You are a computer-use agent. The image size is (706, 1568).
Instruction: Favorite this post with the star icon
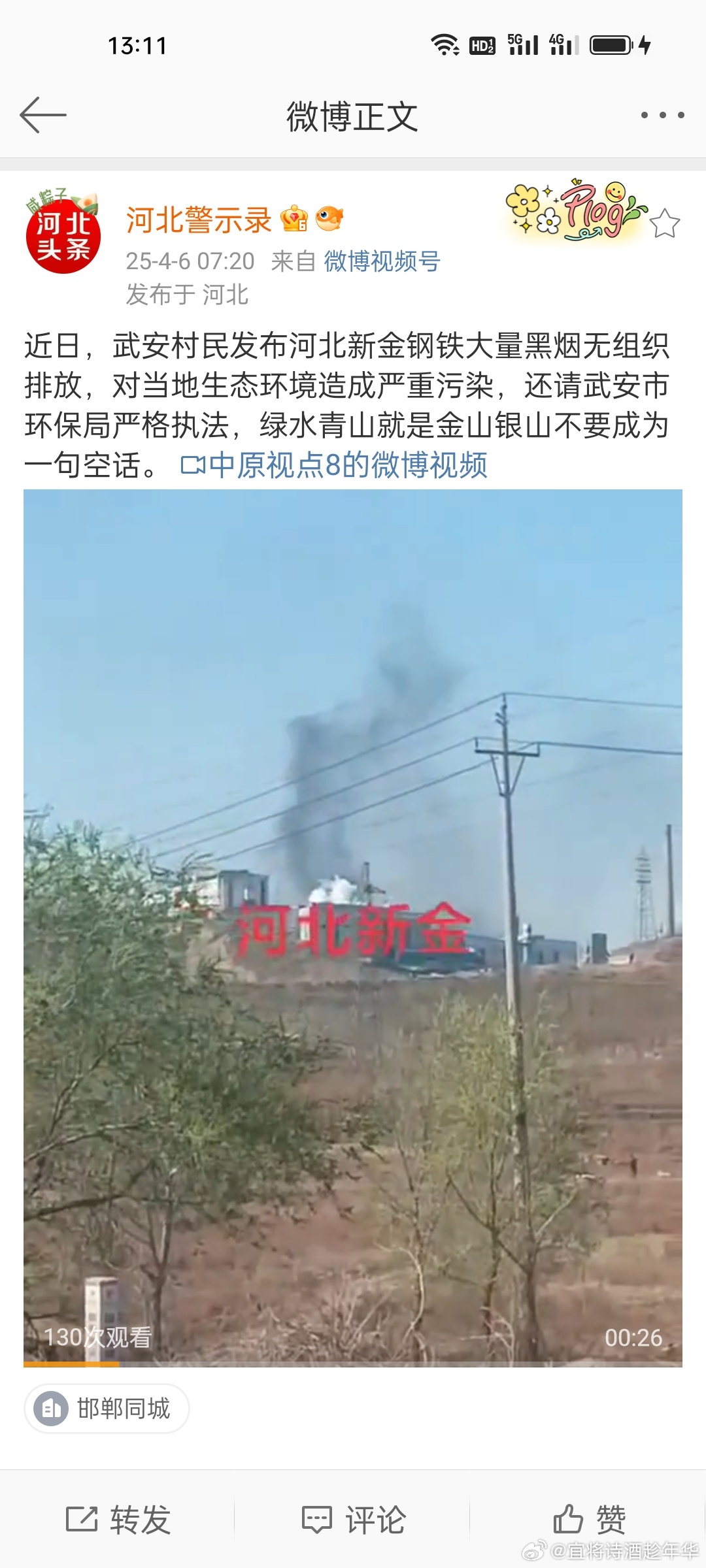tap(665, 223)
